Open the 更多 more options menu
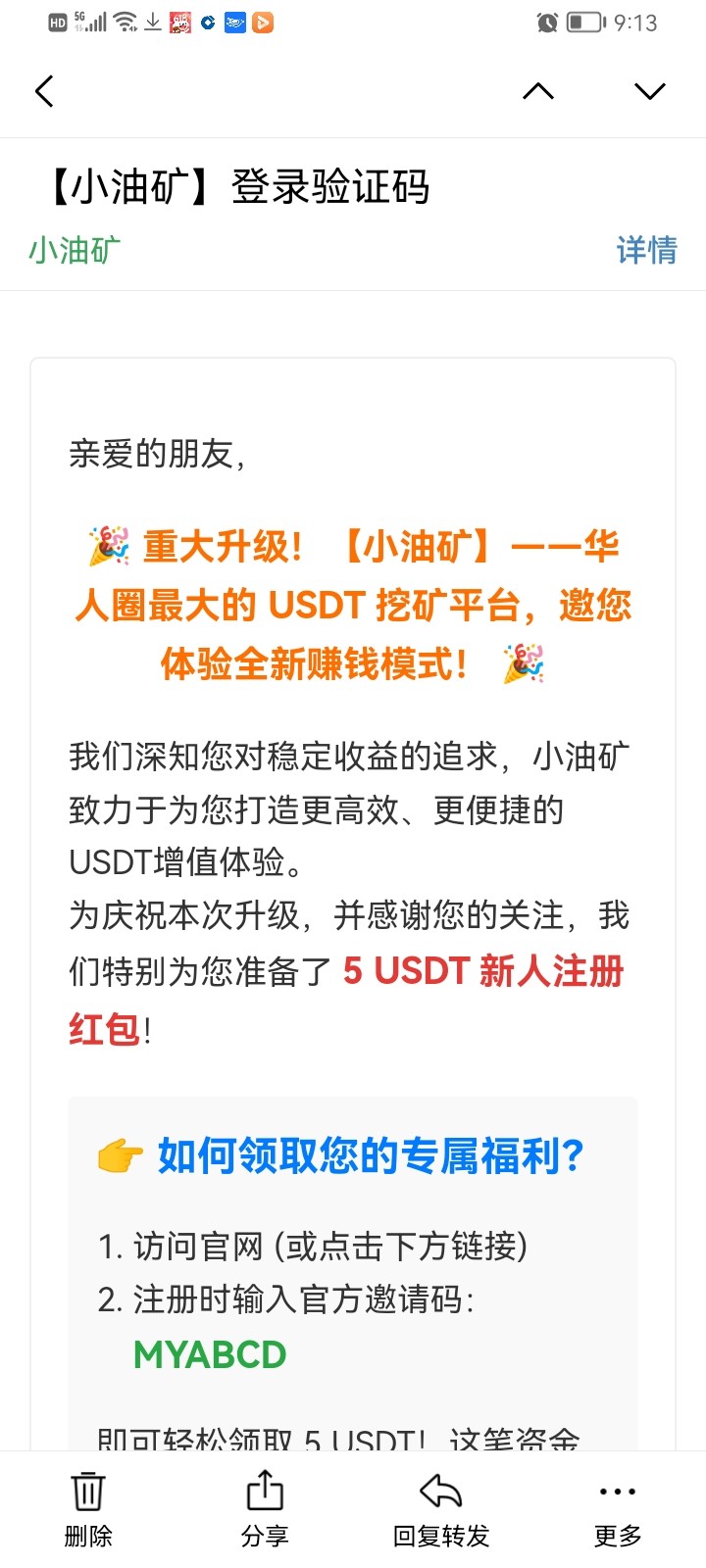 pyautogui.click(x=618, y=1509)
